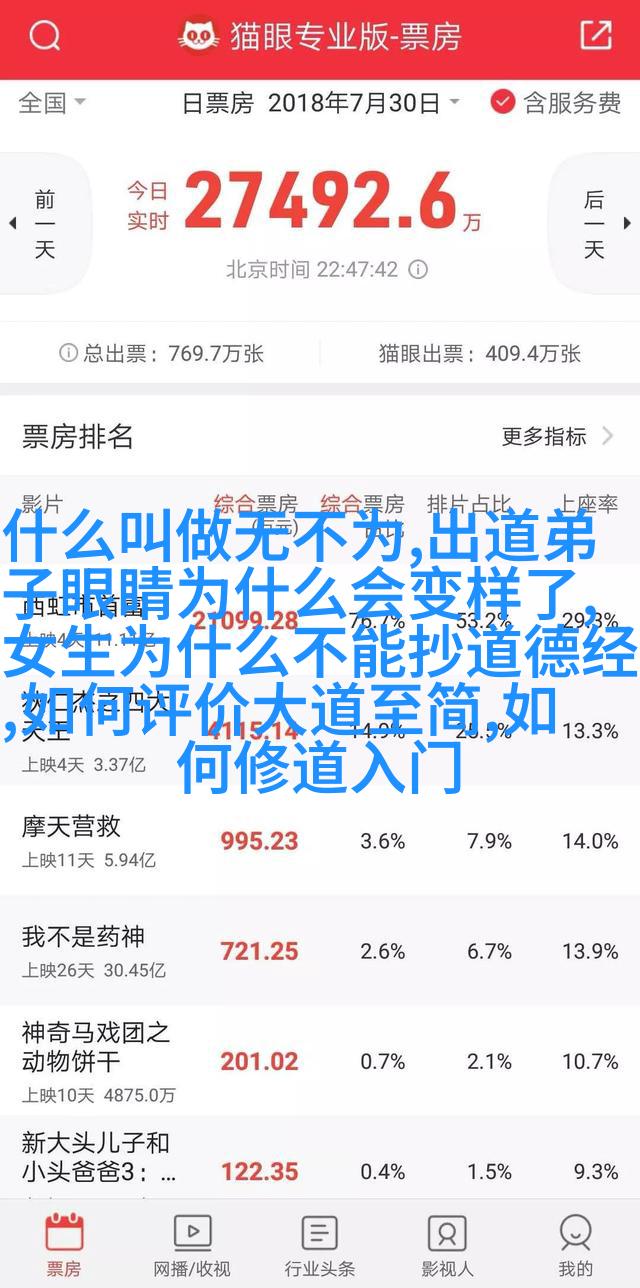Switch to the 行业头条 tab
The width and height of the screenshot is (640, 1288).
pyautogui.click(x=320, y=1243)
